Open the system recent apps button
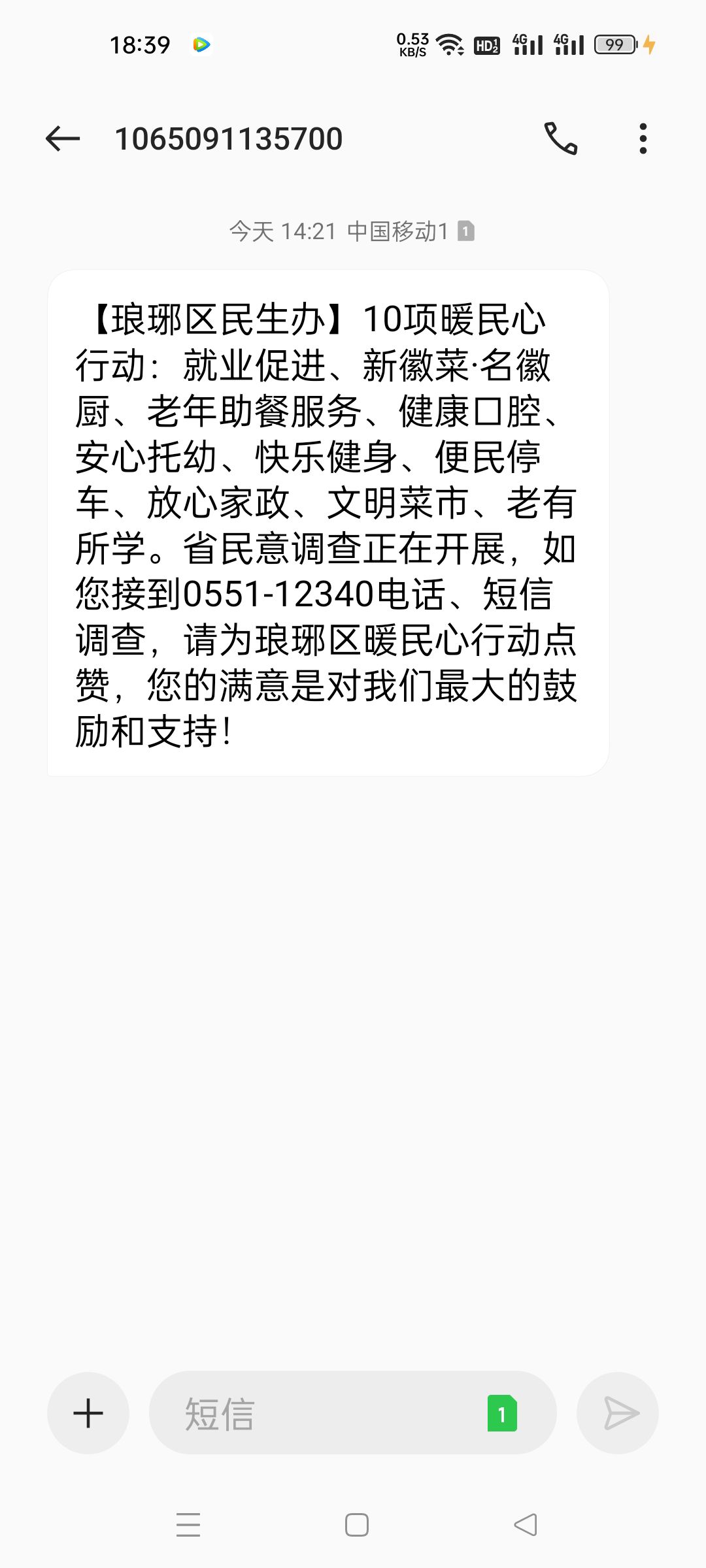The width and height of the screenshot is (706, 1568). pyautogui.click(x=188, y=1524)
